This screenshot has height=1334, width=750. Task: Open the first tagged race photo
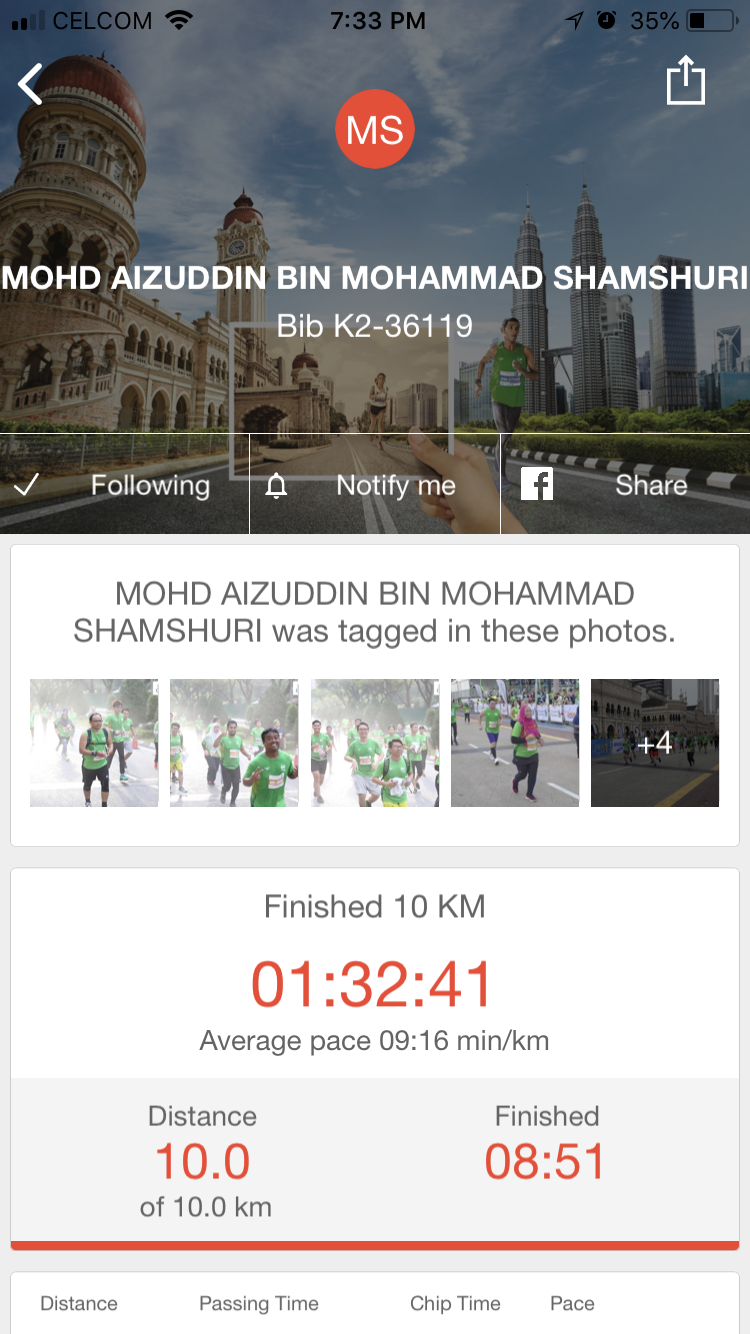tap(94, 743)
